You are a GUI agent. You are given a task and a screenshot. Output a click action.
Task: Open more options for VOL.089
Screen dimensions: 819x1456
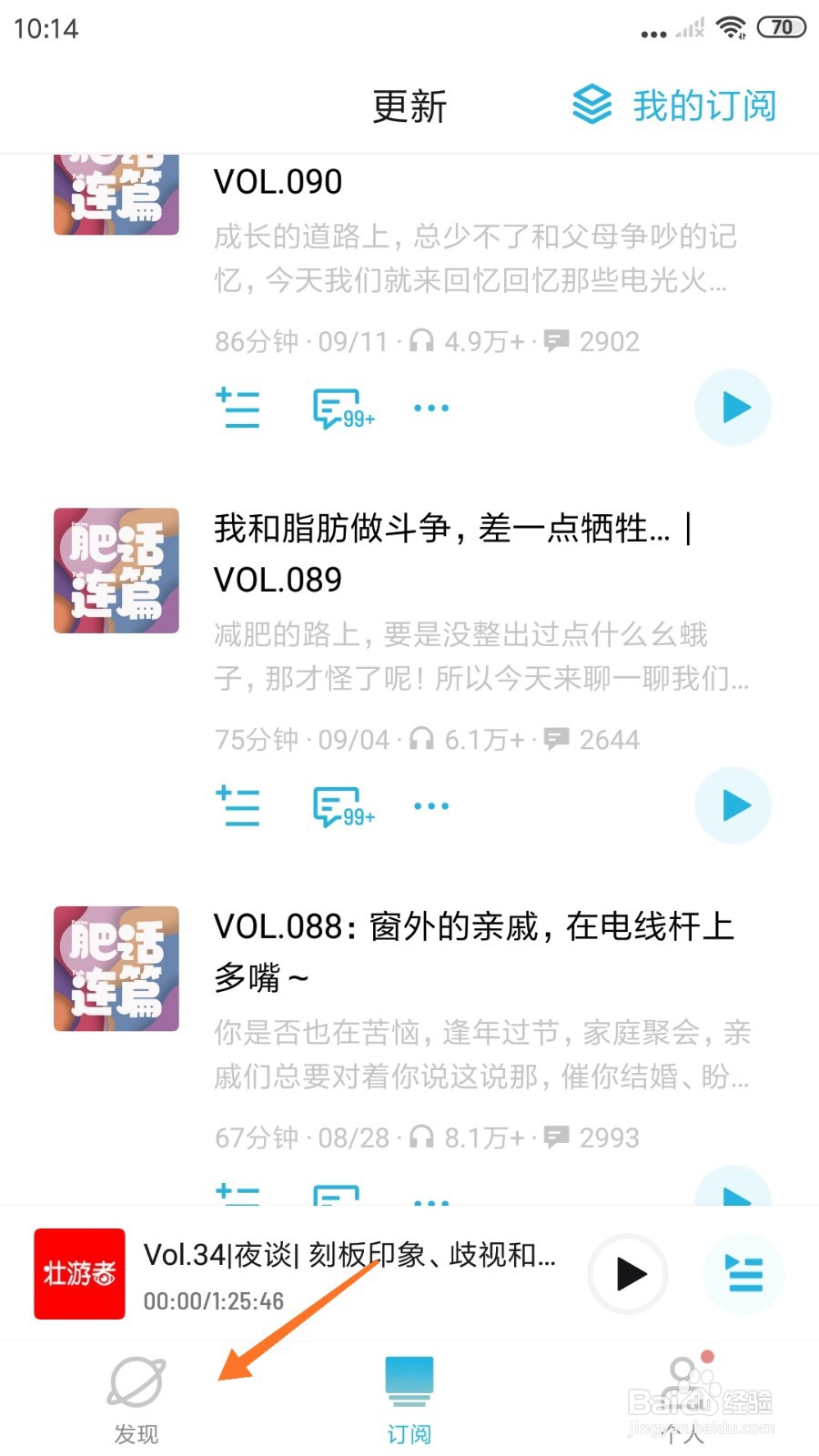(x=430, y=804)
